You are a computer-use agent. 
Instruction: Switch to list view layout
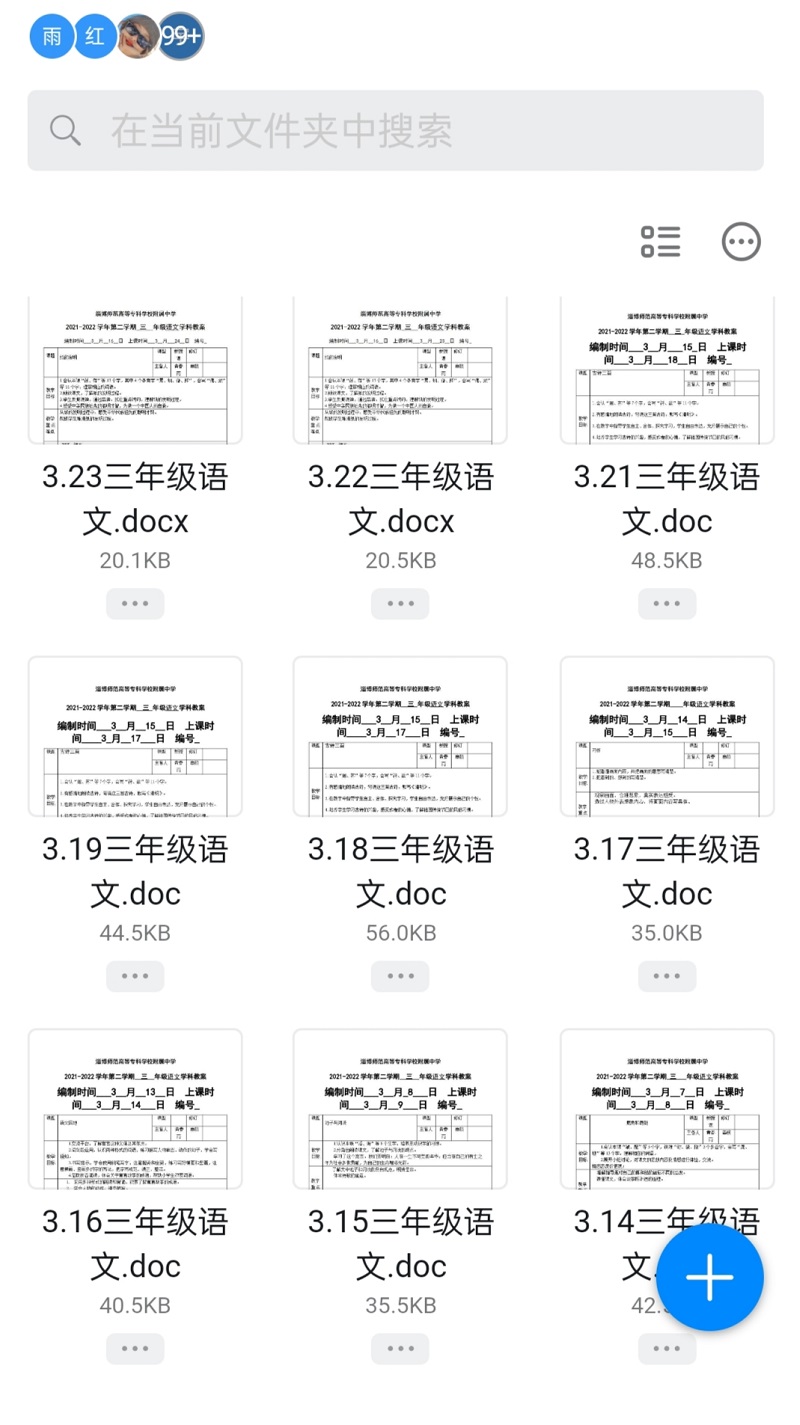point(661,242)
